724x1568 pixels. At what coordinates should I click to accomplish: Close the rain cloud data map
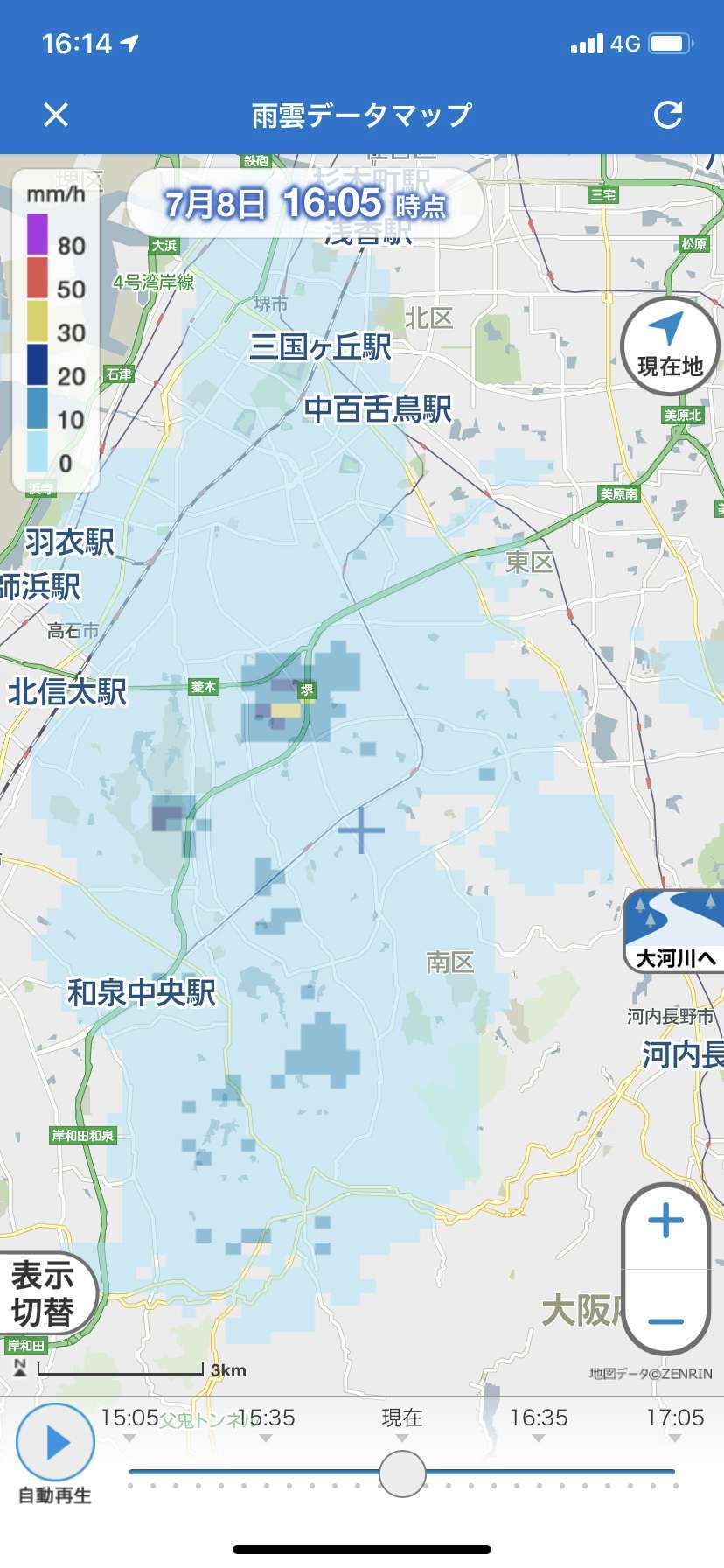[56, 115]
